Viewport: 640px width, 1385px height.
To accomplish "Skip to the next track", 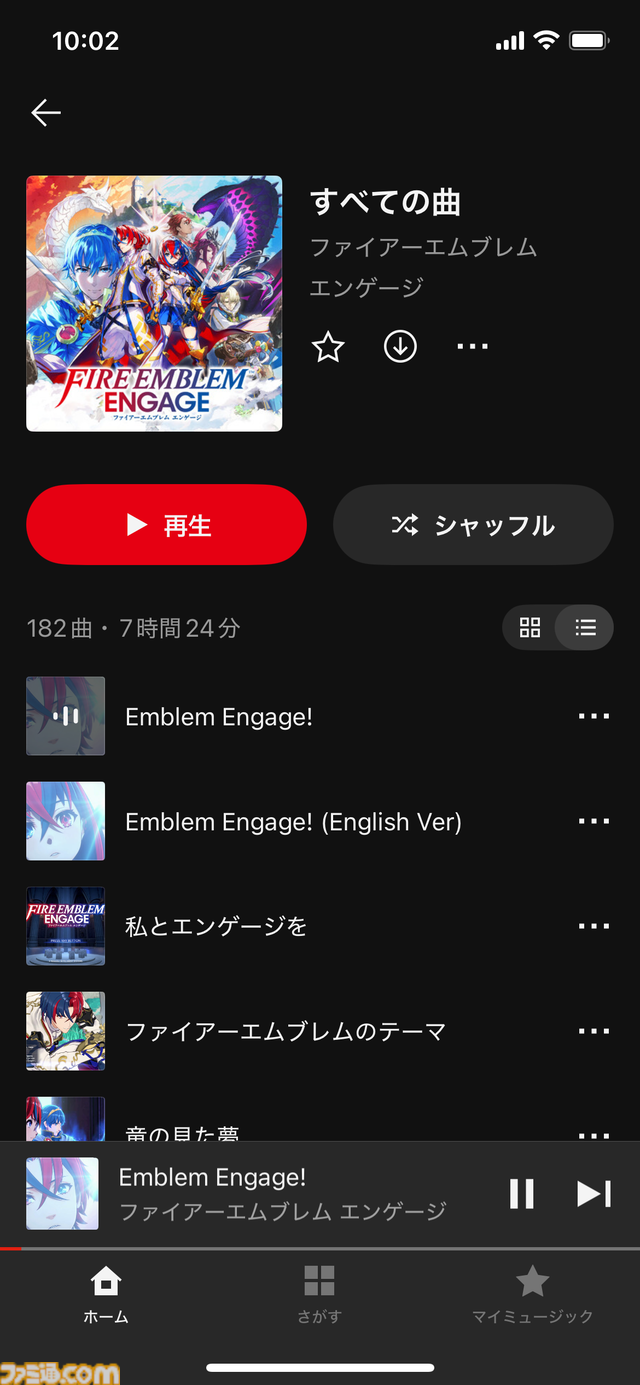I will point(593,1194).
